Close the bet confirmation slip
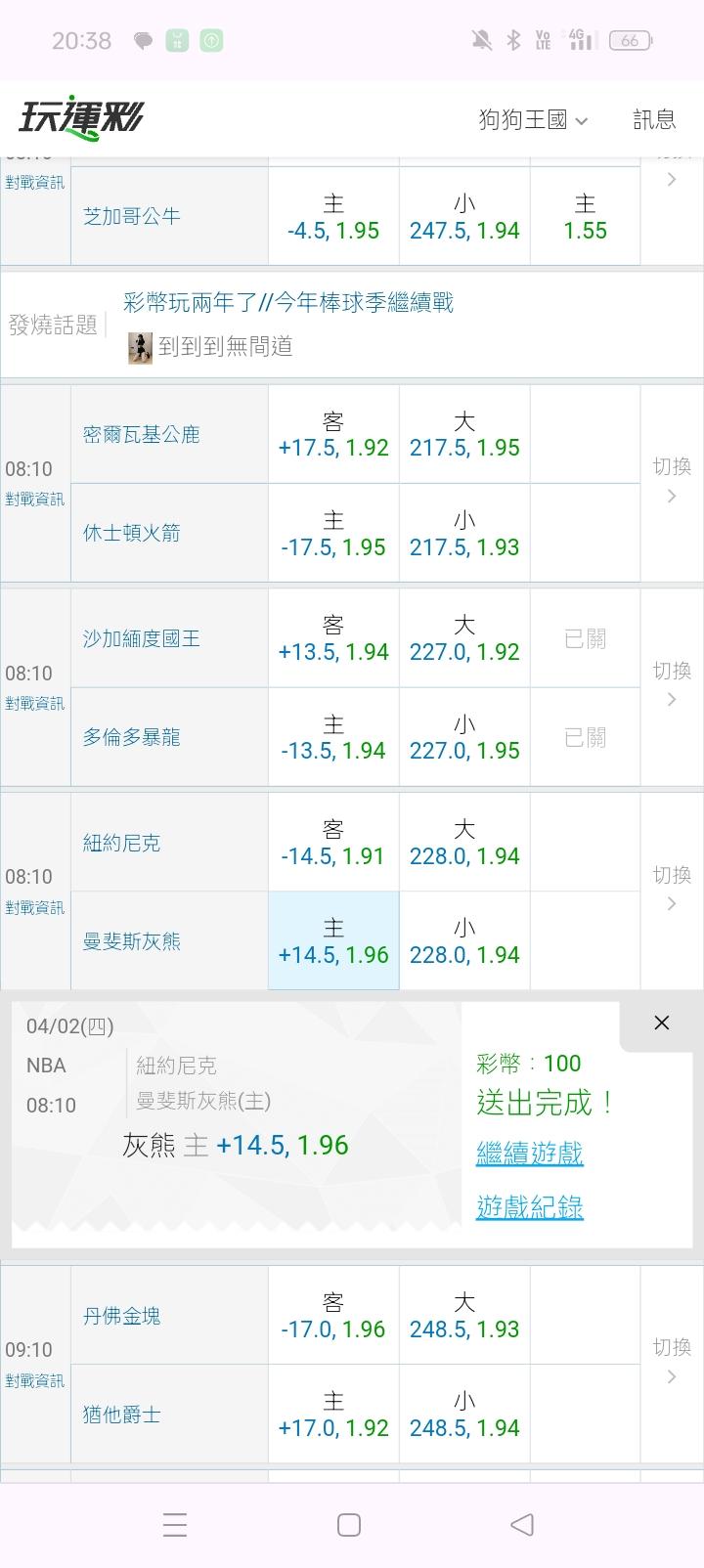 (x=662, y=1023)
